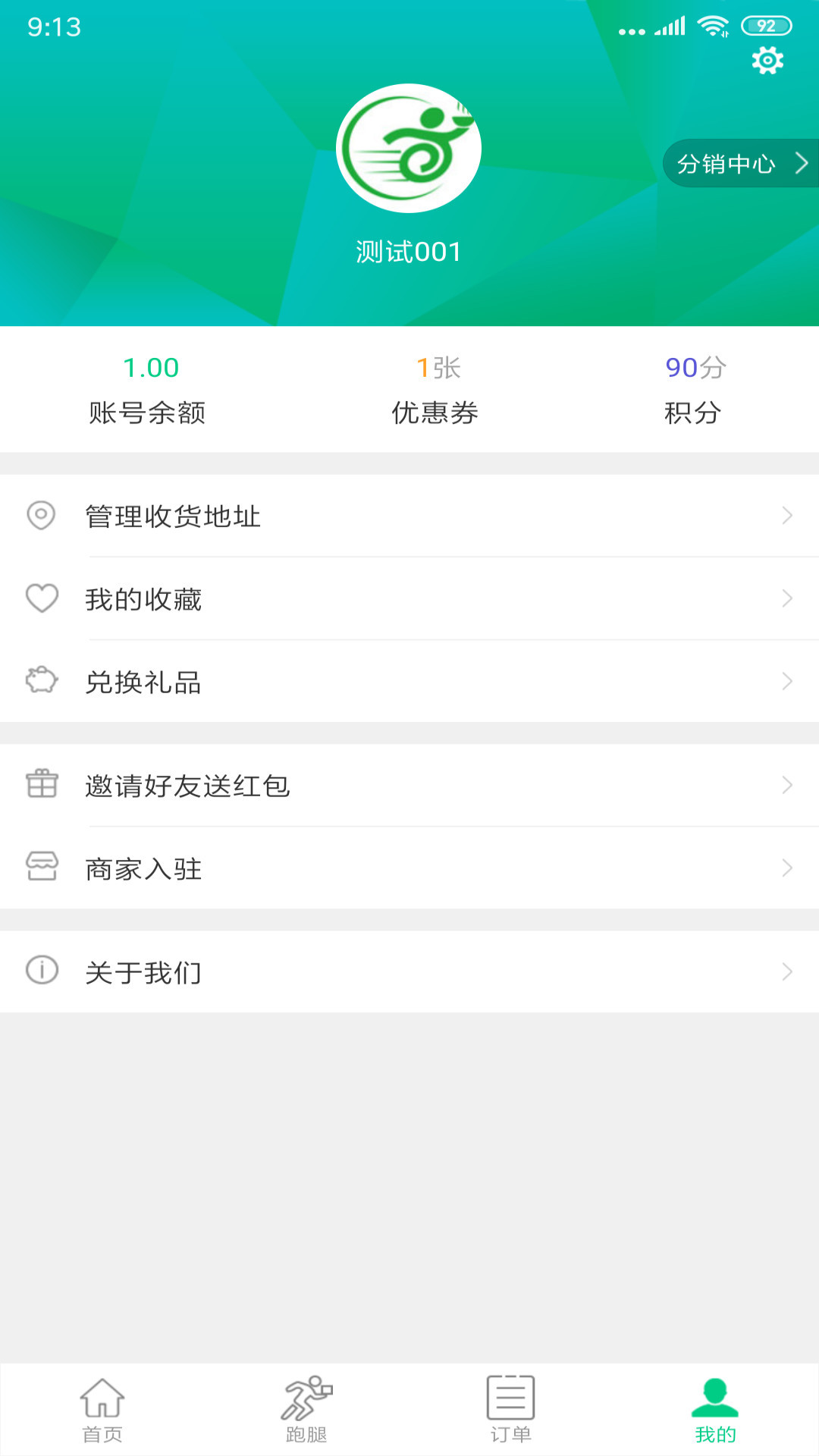The width and height of the screenshot is (819, 1456).
Task: Open 管理收货地址 address management
Action: [409, 516]
